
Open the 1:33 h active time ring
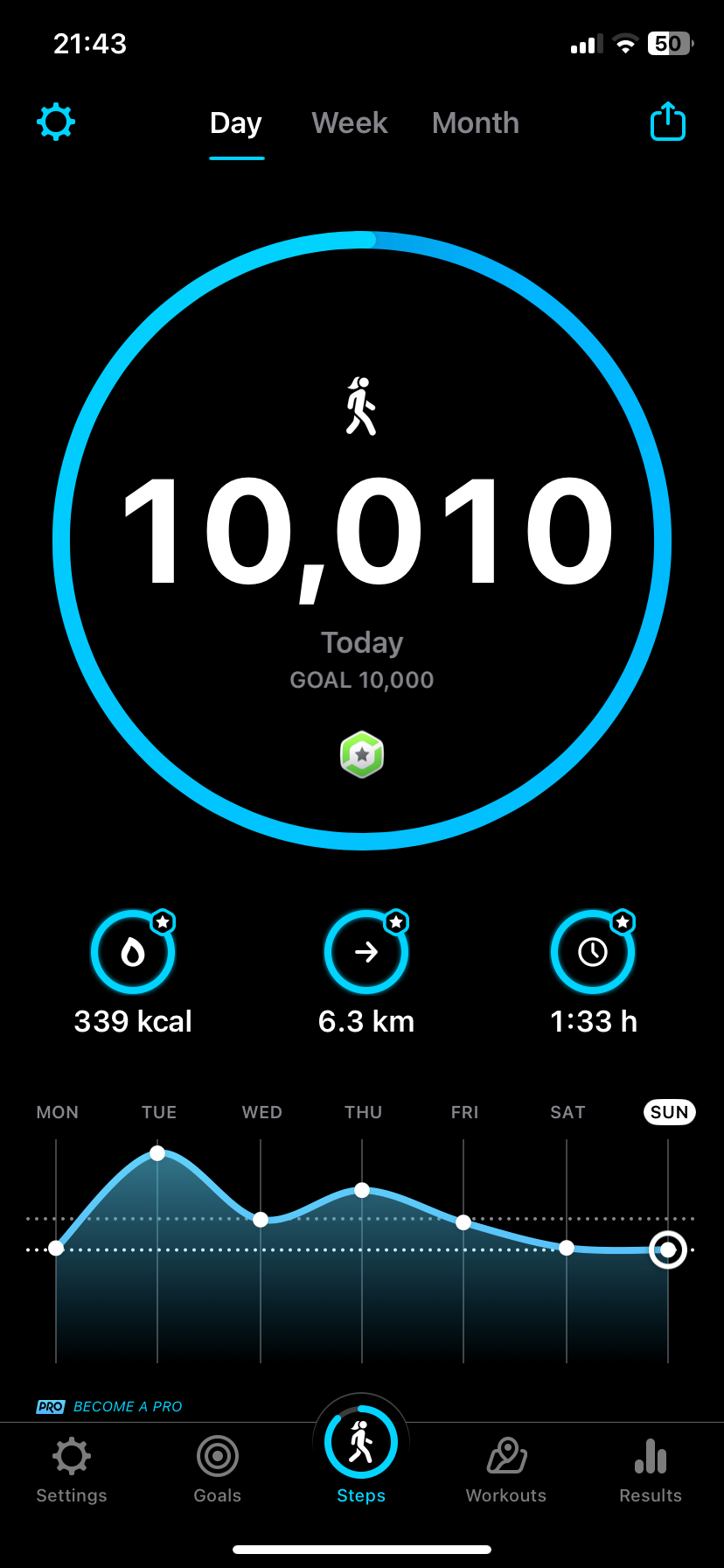click(x=593, y=952)
